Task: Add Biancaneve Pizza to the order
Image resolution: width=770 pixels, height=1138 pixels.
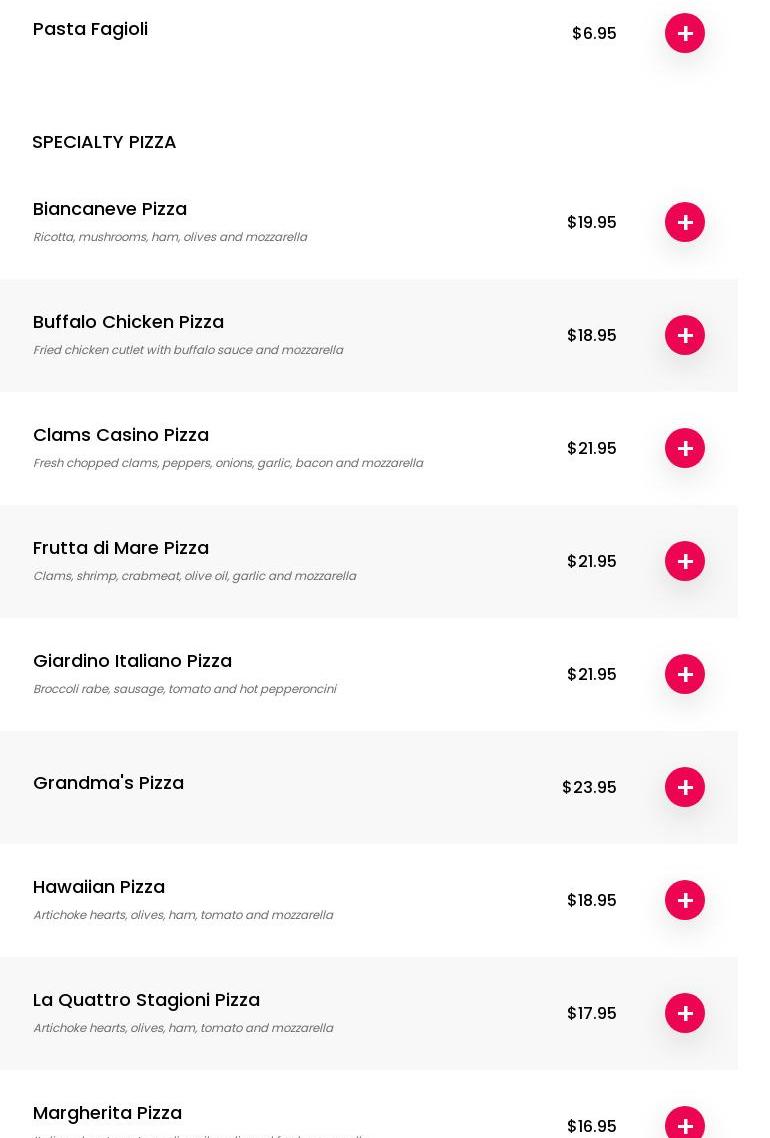Action: pyautogui.click(x=685, y=222)
